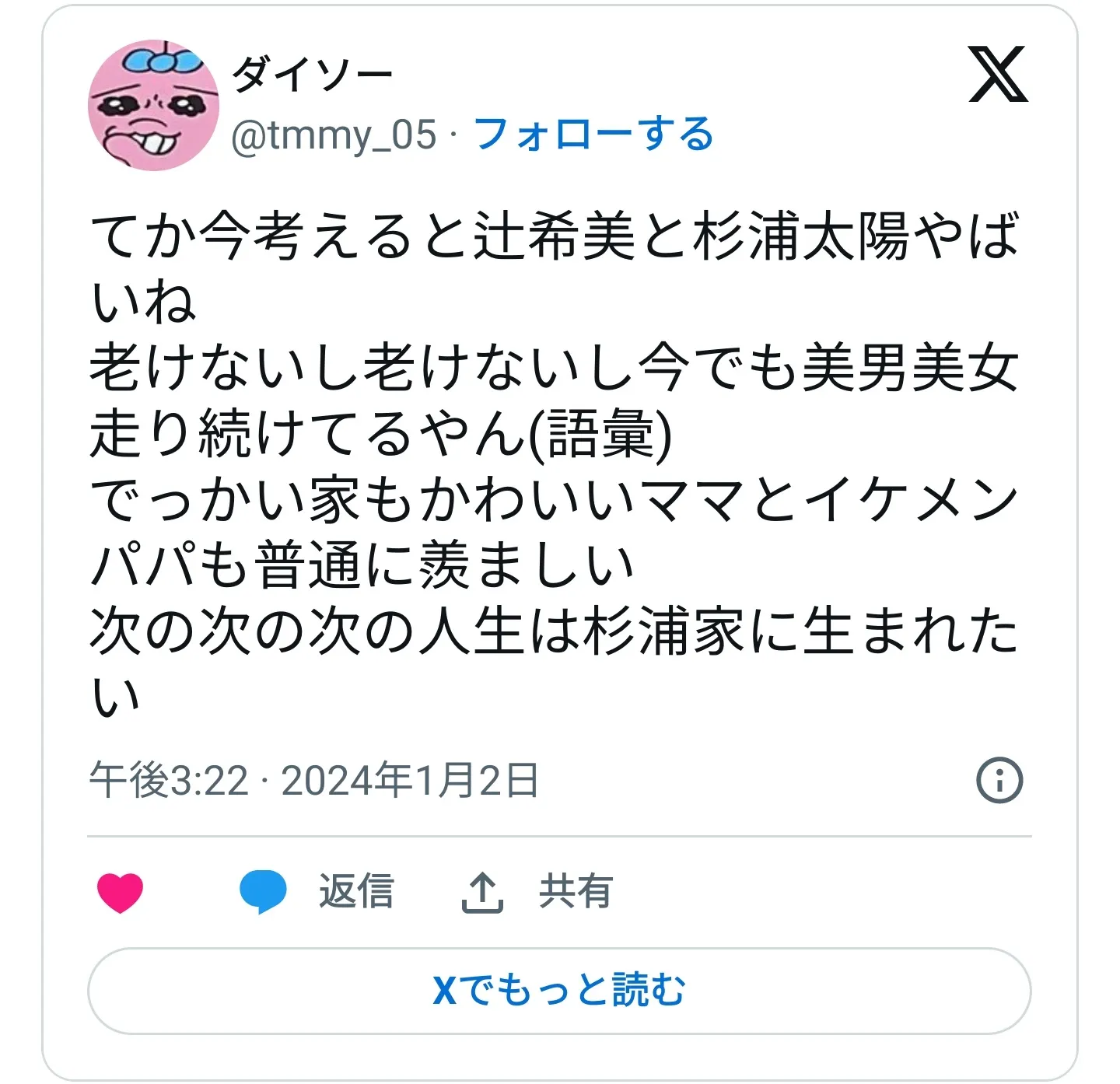Image resolution: width=1120 pixels, height=1084 pixels.
Task: Open the @tmmy_05 handle link
Action: pos(334,135)
